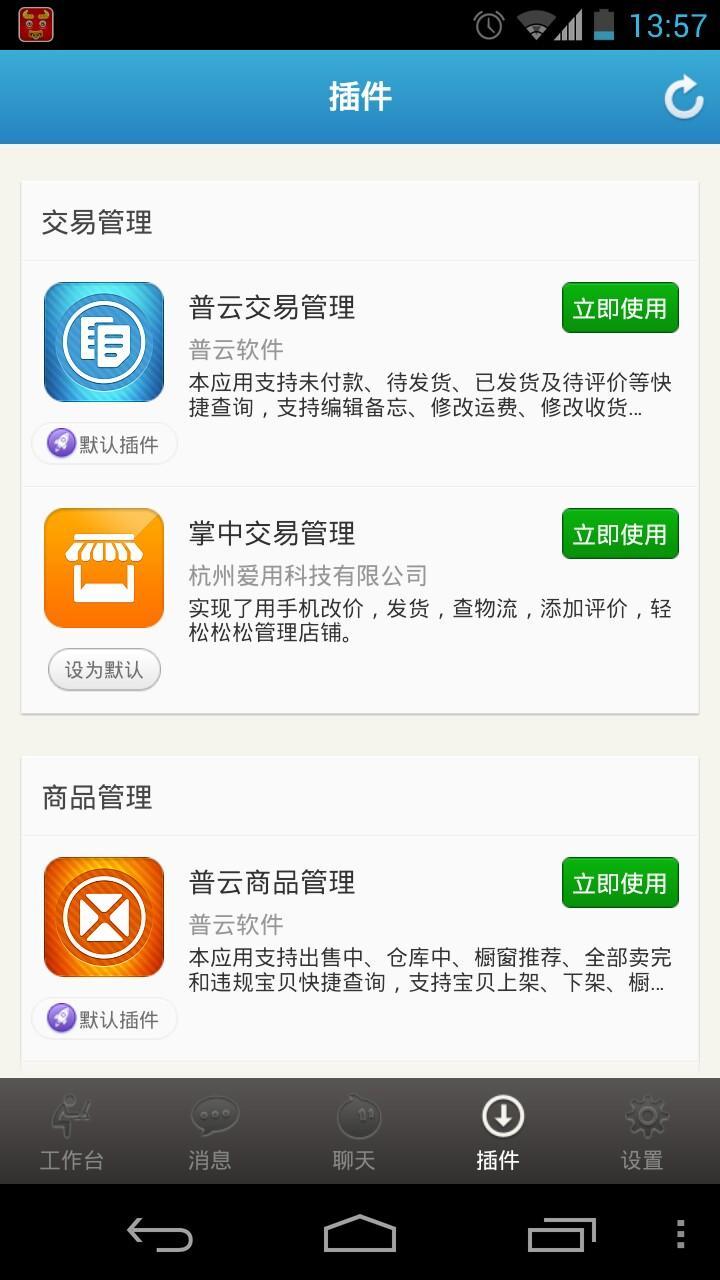Open the 普云交易管理 plugin app icon
This screenshot has height=1280, width=720.
pyautogui.click(x=103, y=340)
